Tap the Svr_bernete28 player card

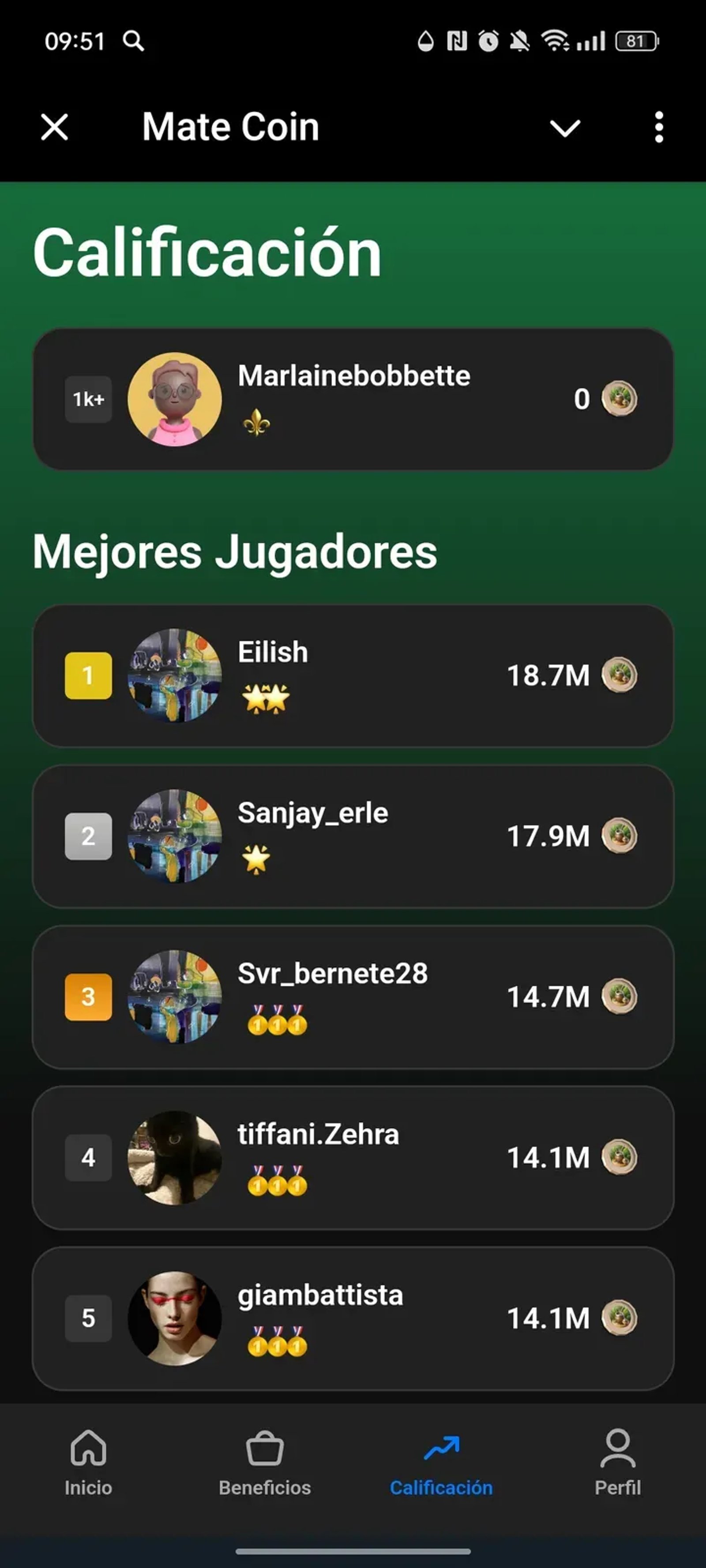point(353,997)
